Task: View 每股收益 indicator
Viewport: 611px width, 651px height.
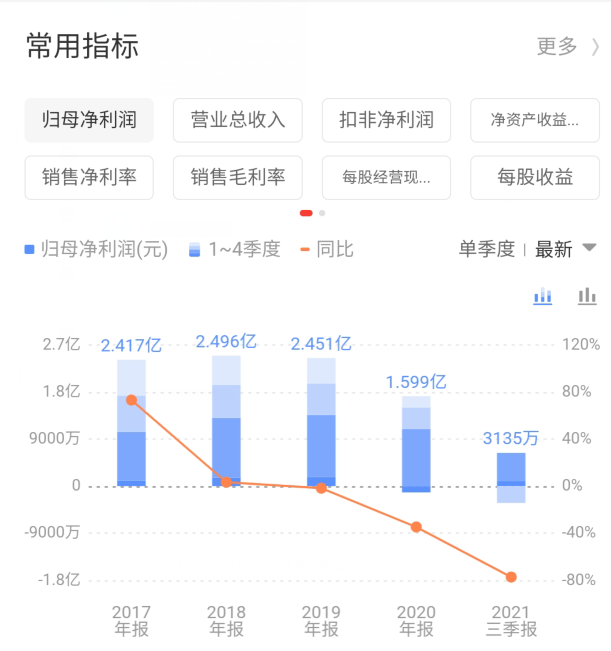Action: [x=535, y=178]
